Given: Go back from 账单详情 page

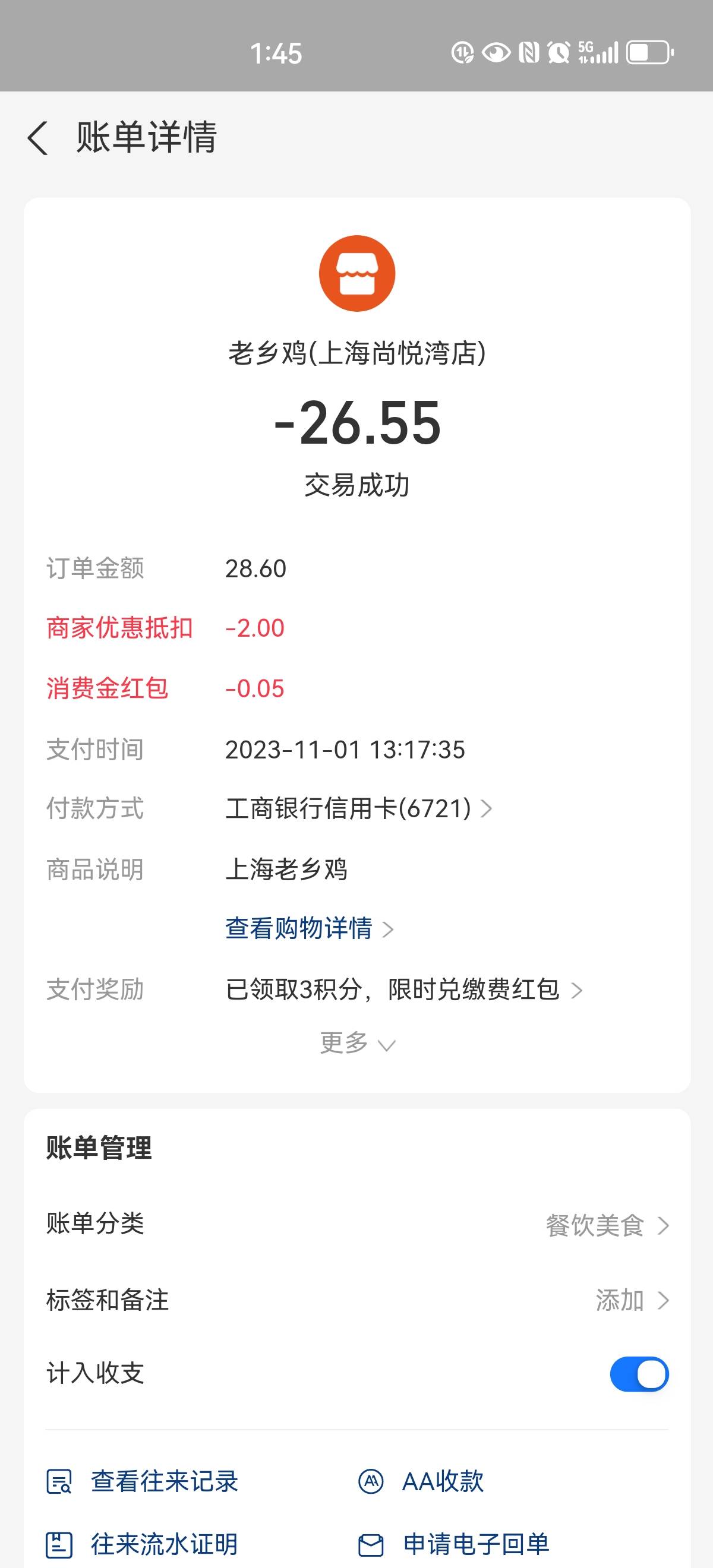Looking at the screenshot, I should pos(38,138).
